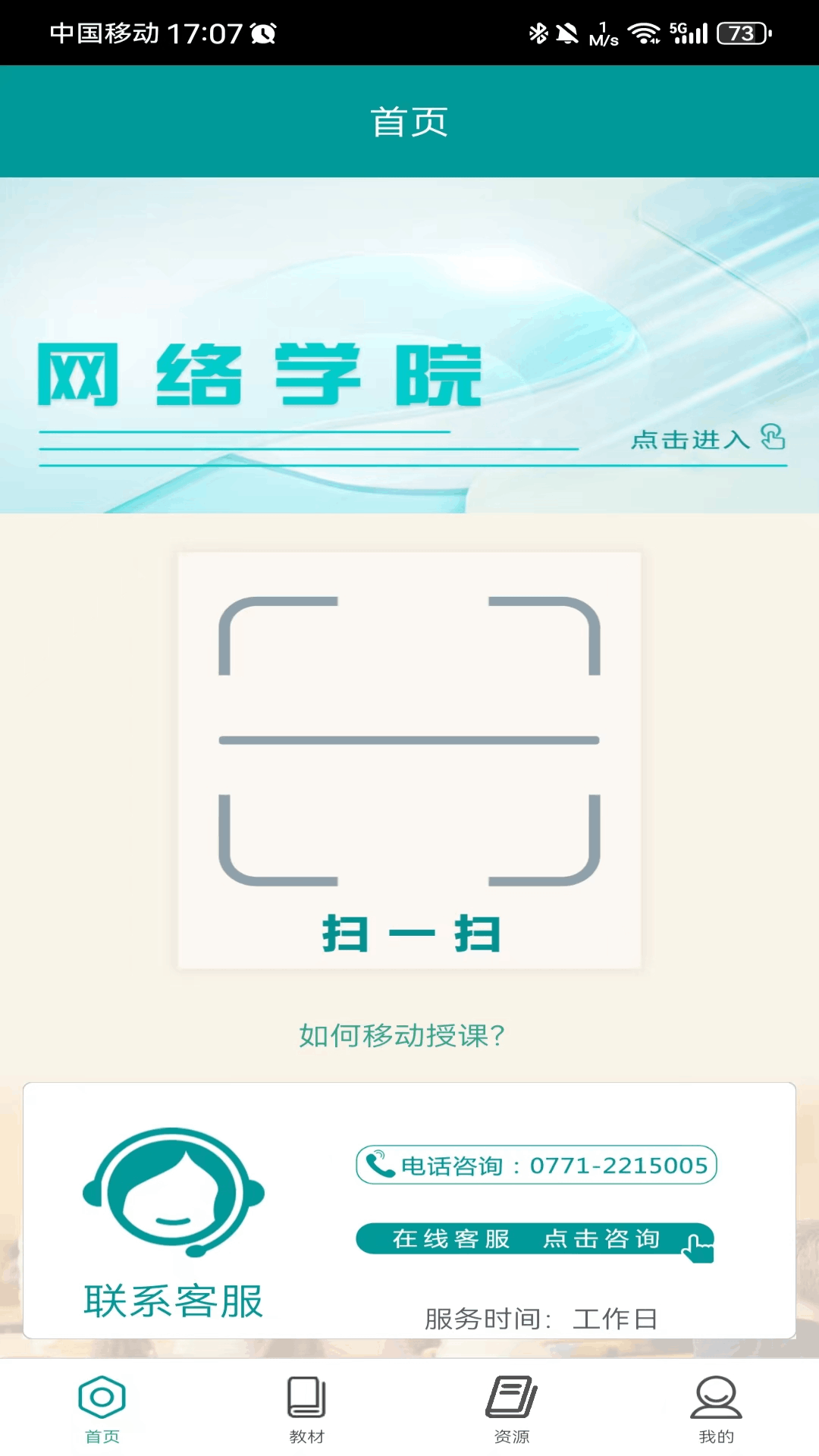Tap the battery indicator showing 73

742,33
